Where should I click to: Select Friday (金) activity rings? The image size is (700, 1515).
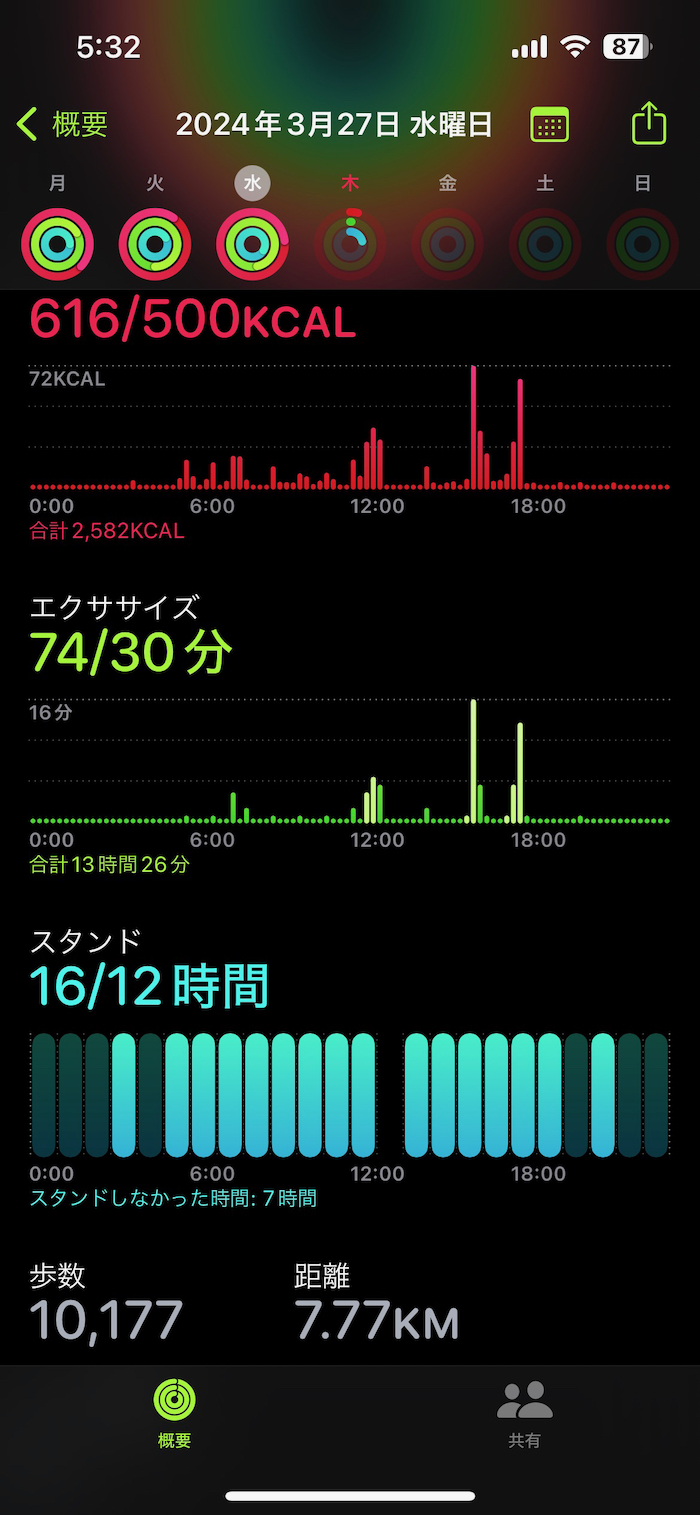pyautogui.click(x=448, y=243)
